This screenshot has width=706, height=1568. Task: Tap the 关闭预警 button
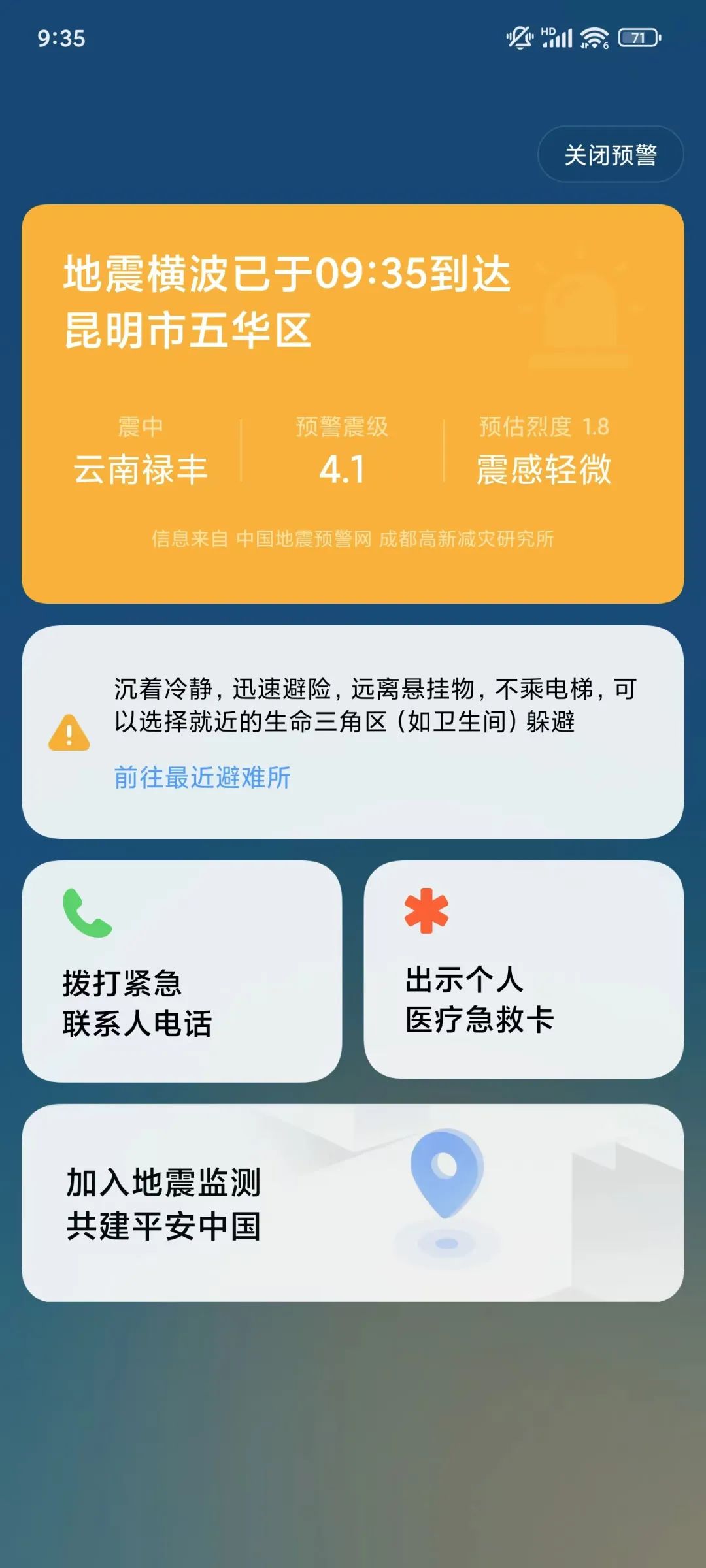(610, 155)
